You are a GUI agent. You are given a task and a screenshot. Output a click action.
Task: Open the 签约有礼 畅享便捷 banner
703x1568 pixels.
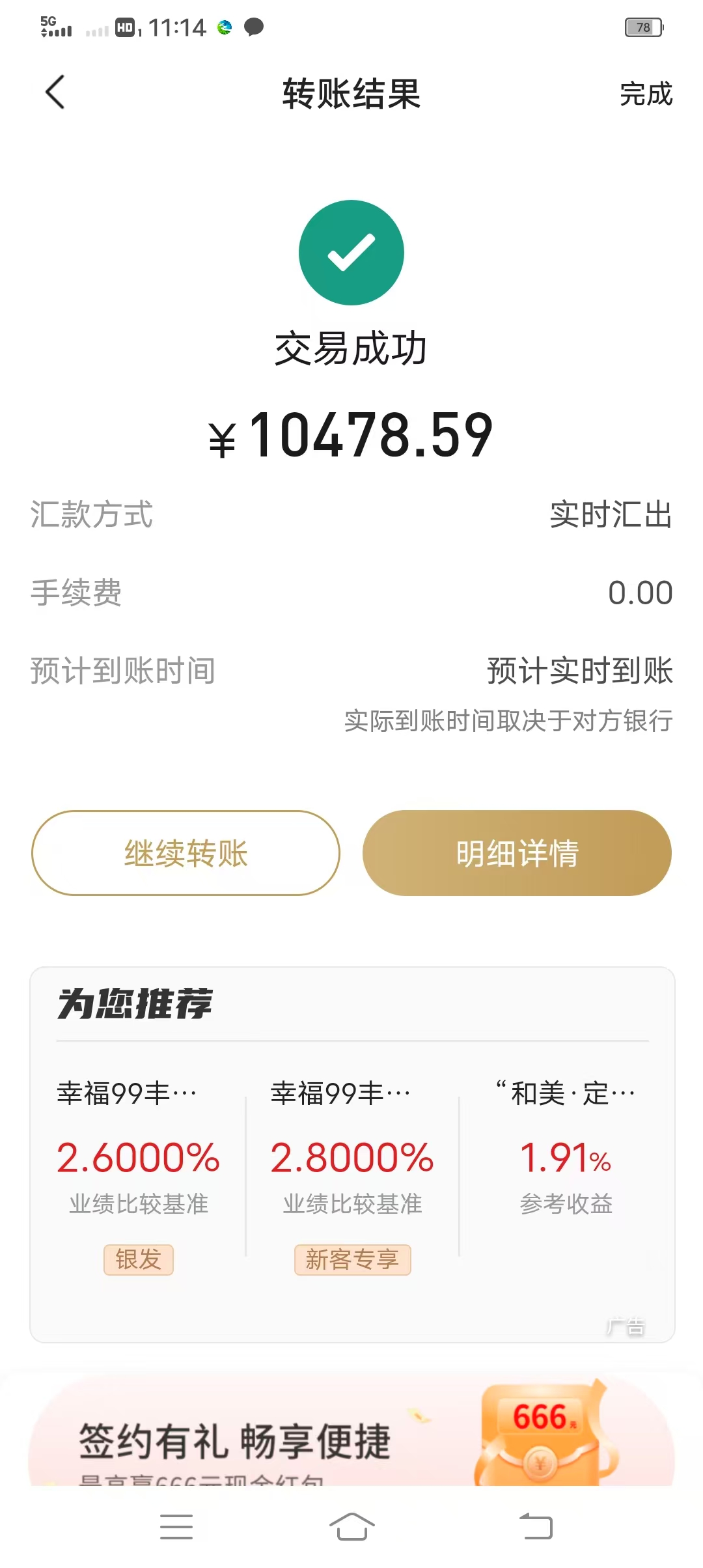coord(351,1433)
